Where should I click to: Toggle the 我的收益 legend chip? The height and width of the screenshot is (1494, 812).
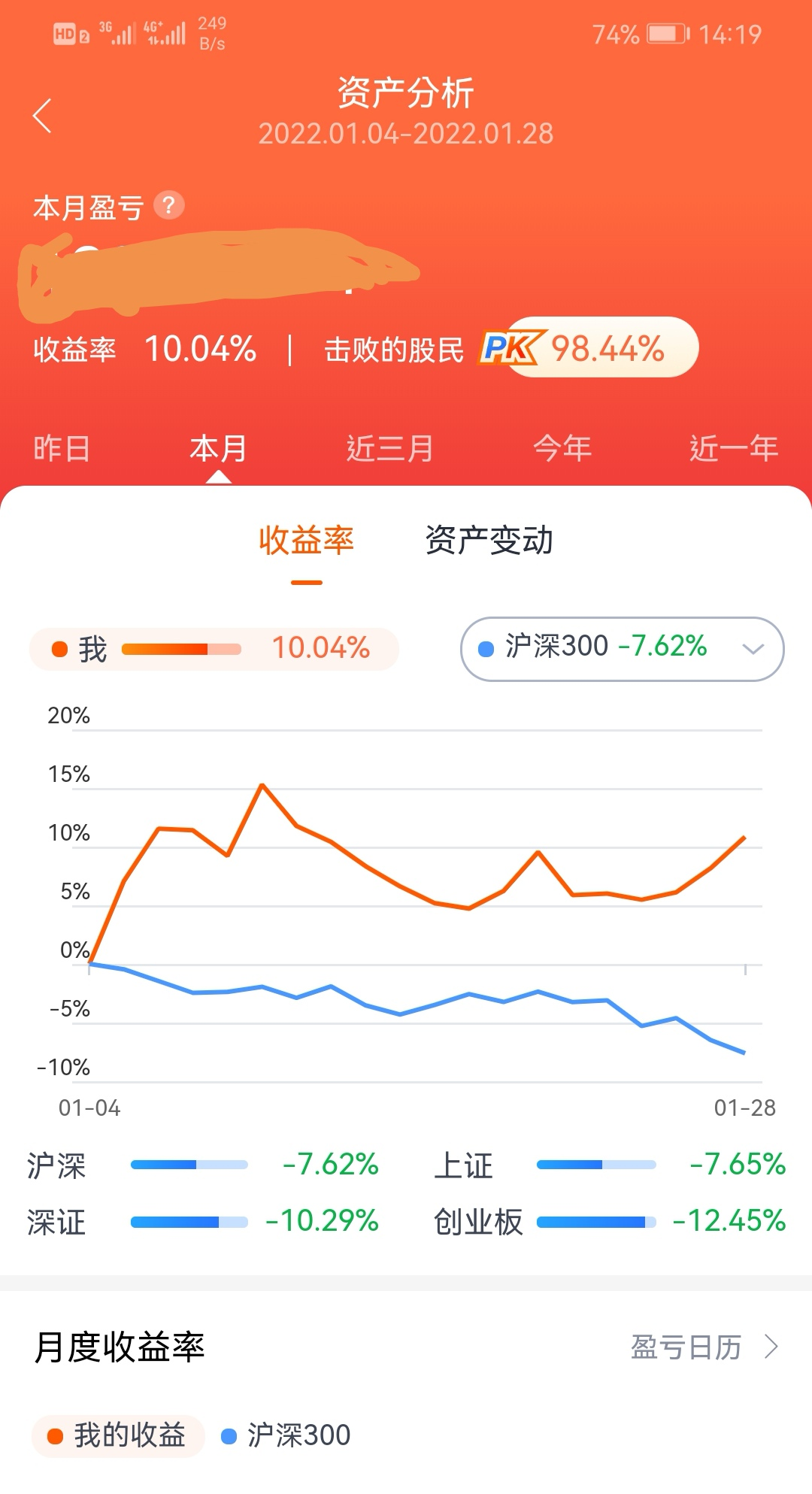[x=118, y=1436]
